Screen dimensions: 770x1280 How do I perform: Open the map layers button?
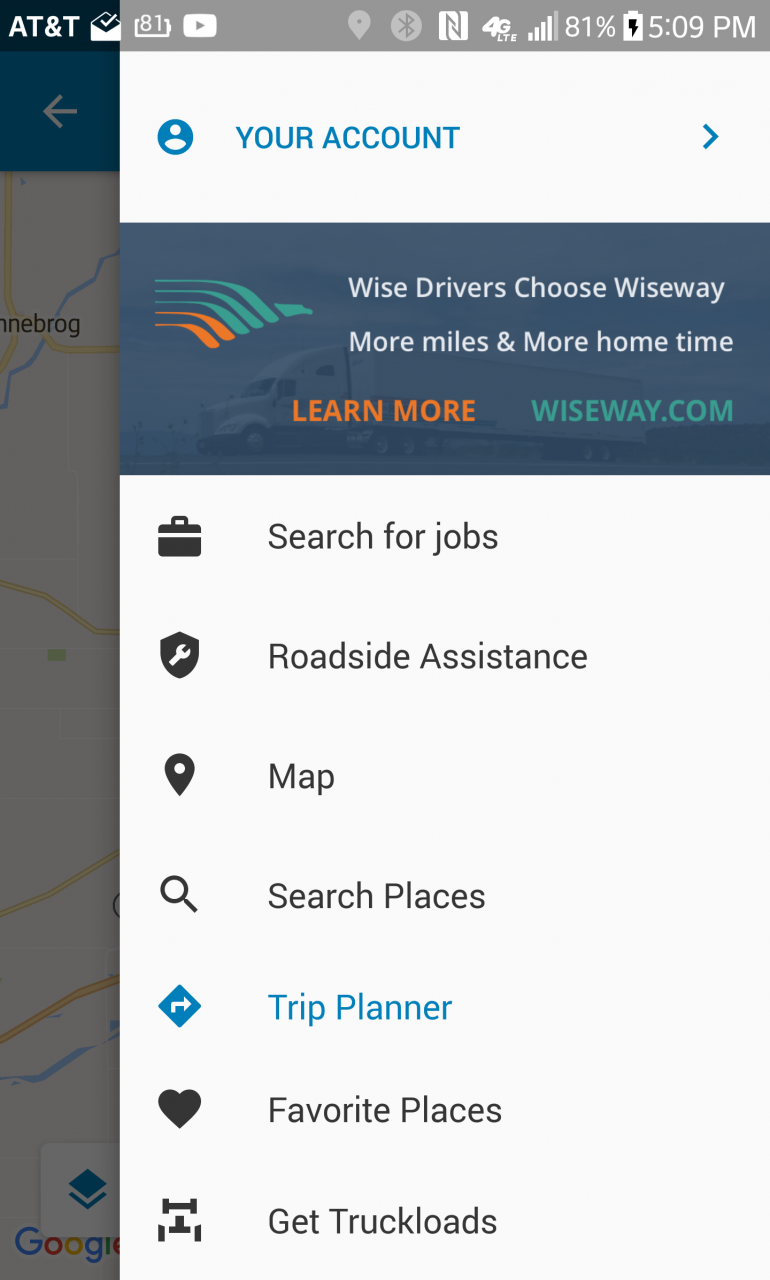88,1189
